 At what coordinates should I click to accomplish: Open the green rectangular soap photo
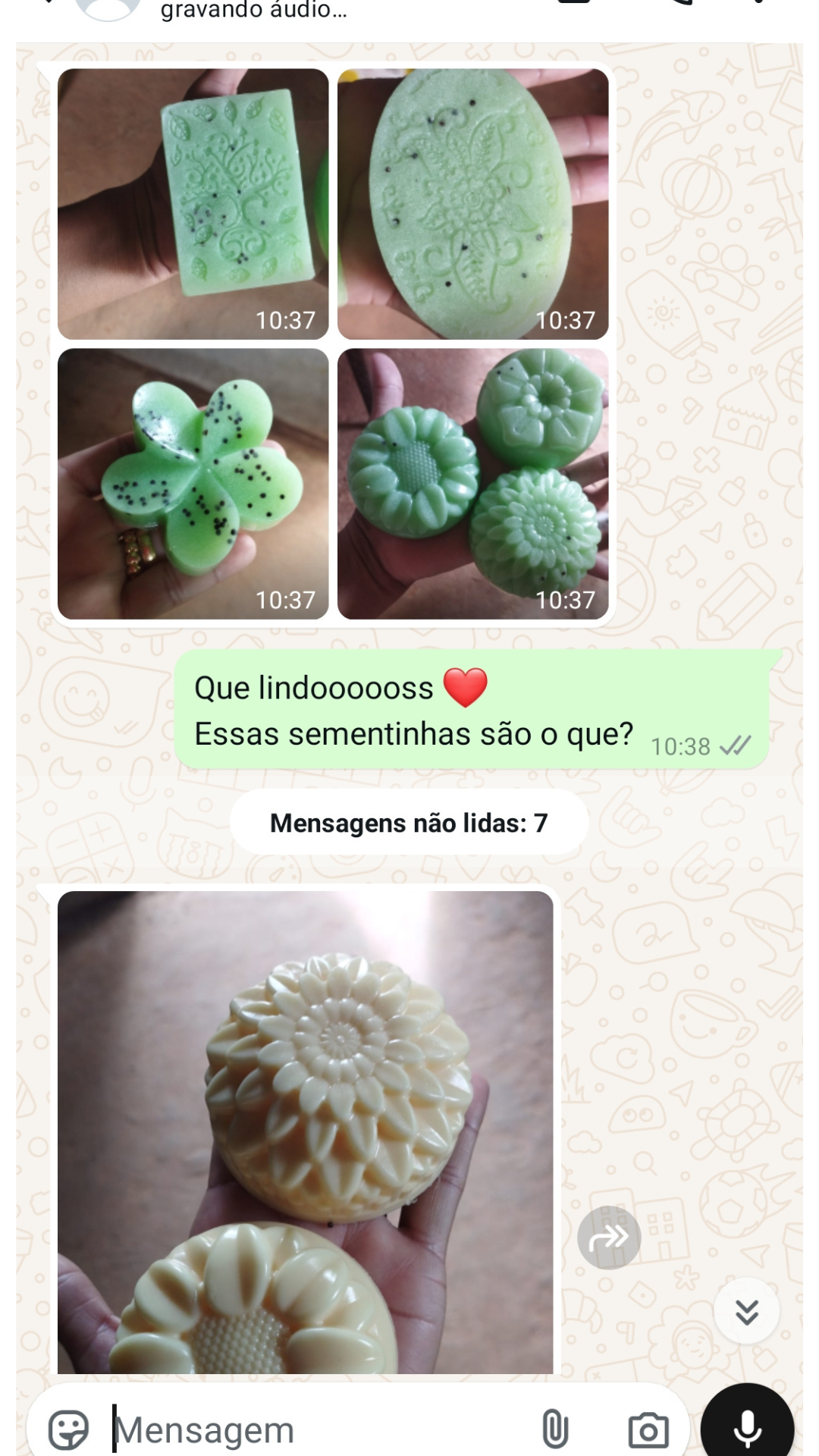click(193, 203)
